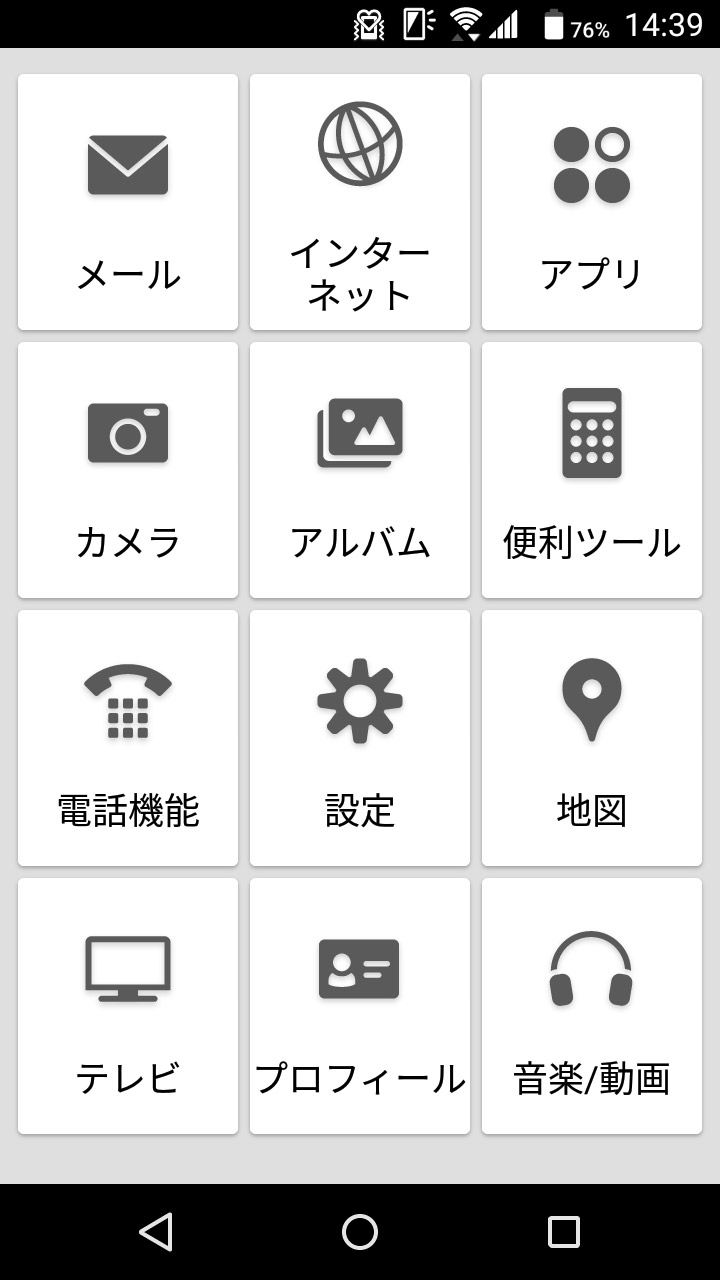Image resolution: width=720 pixels, height=1280 pixels.
Task: Go to 設定 settings
Action: click(360, 738)
